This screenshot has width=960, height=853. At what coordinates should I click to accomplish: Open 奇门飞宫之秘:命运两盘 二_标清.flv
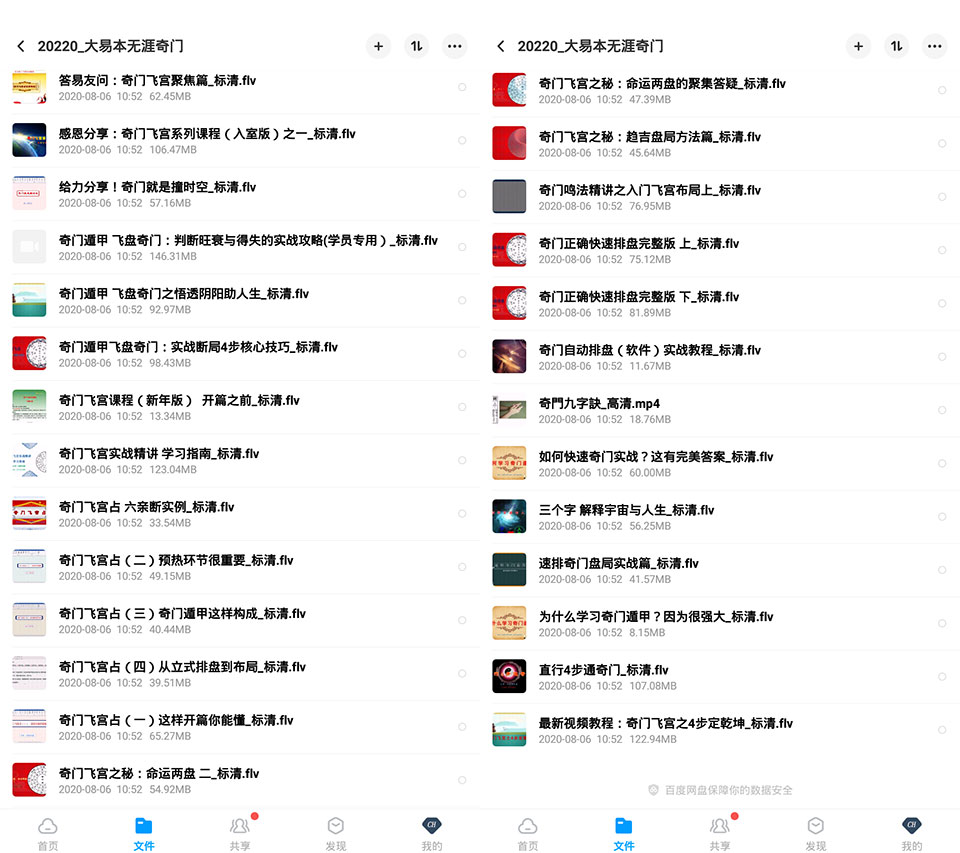click(x=245, y=780)
